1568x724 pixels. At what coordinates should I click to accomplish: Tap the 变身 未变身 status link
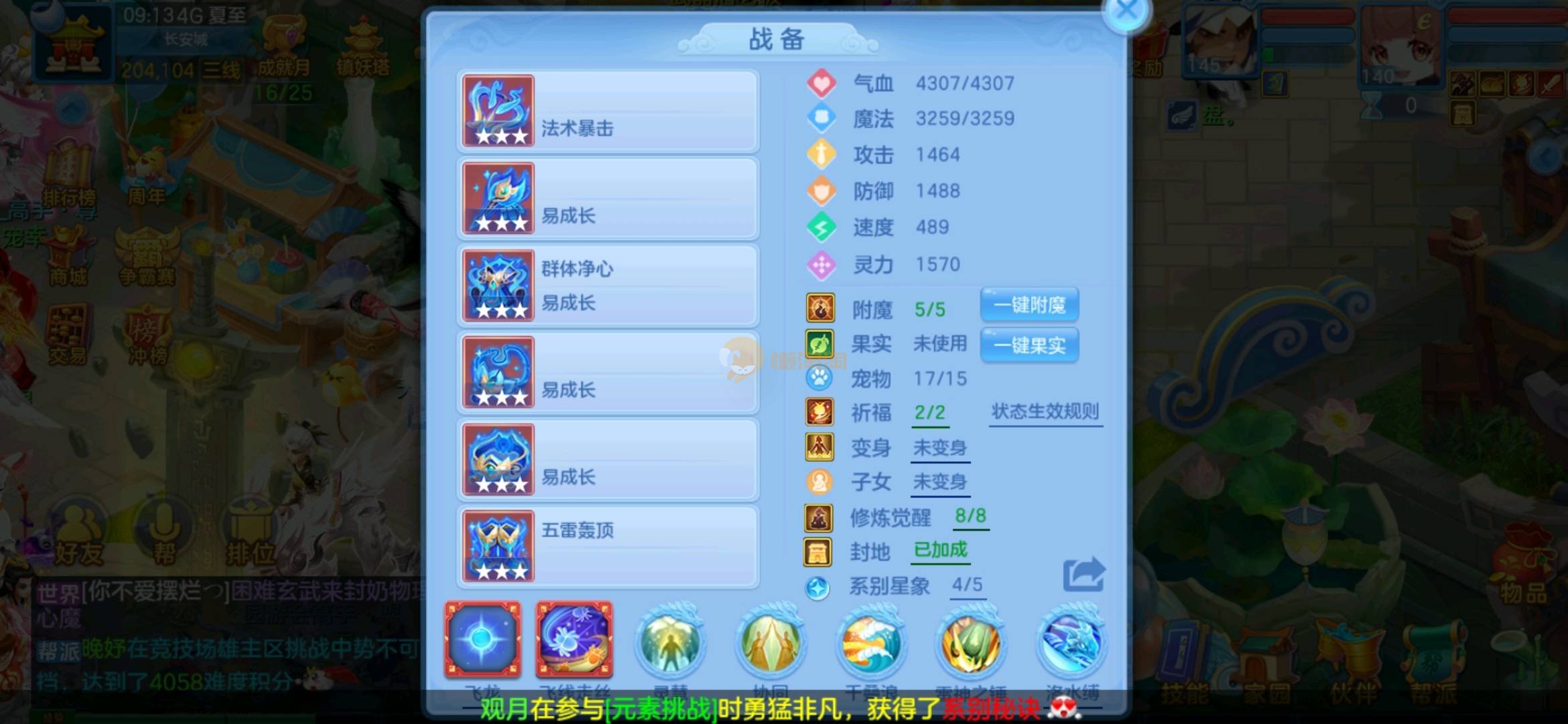[940, 448]
